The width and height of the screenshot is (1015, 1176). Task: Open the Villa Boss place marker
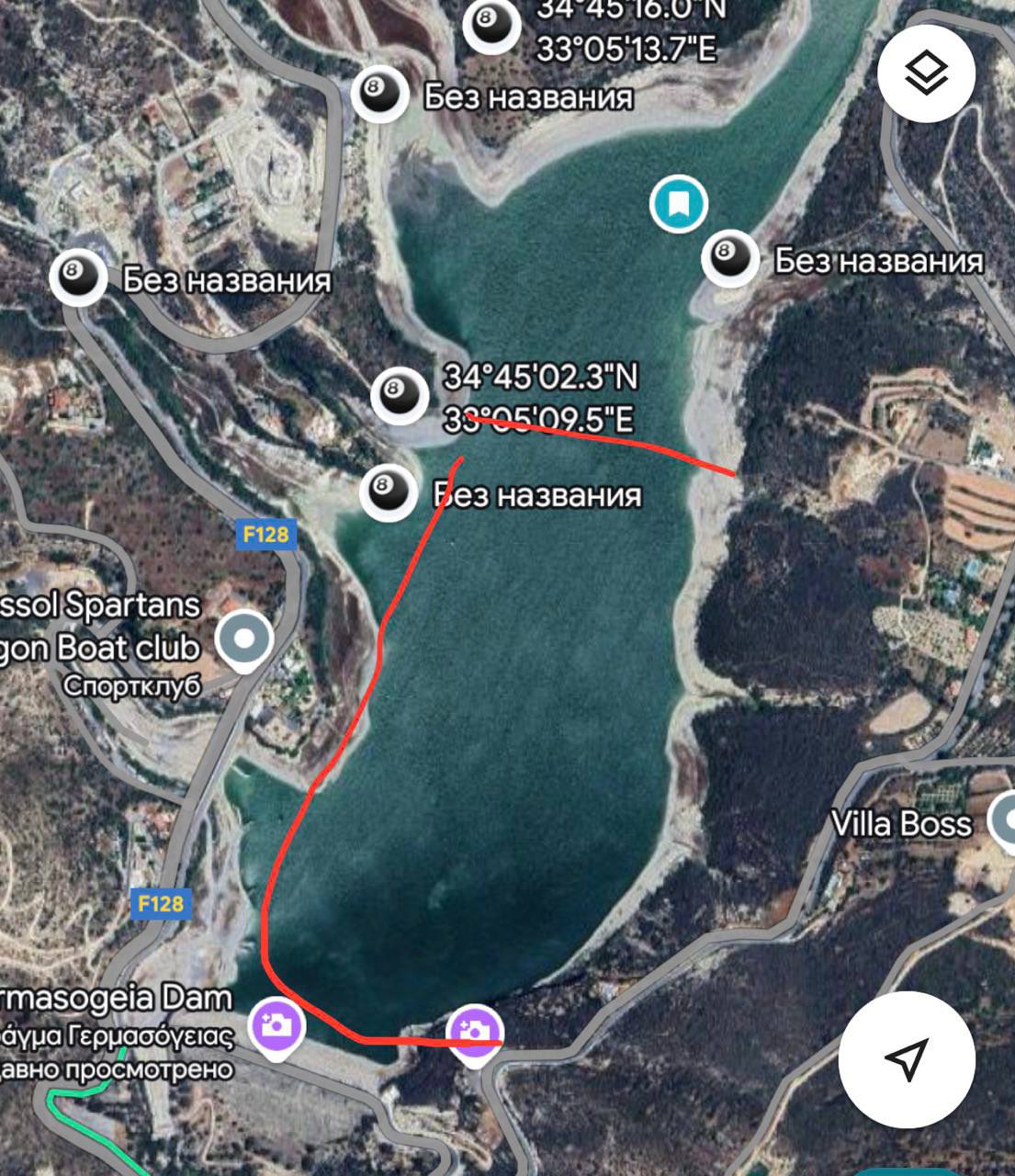click(x=1002, y=820)
